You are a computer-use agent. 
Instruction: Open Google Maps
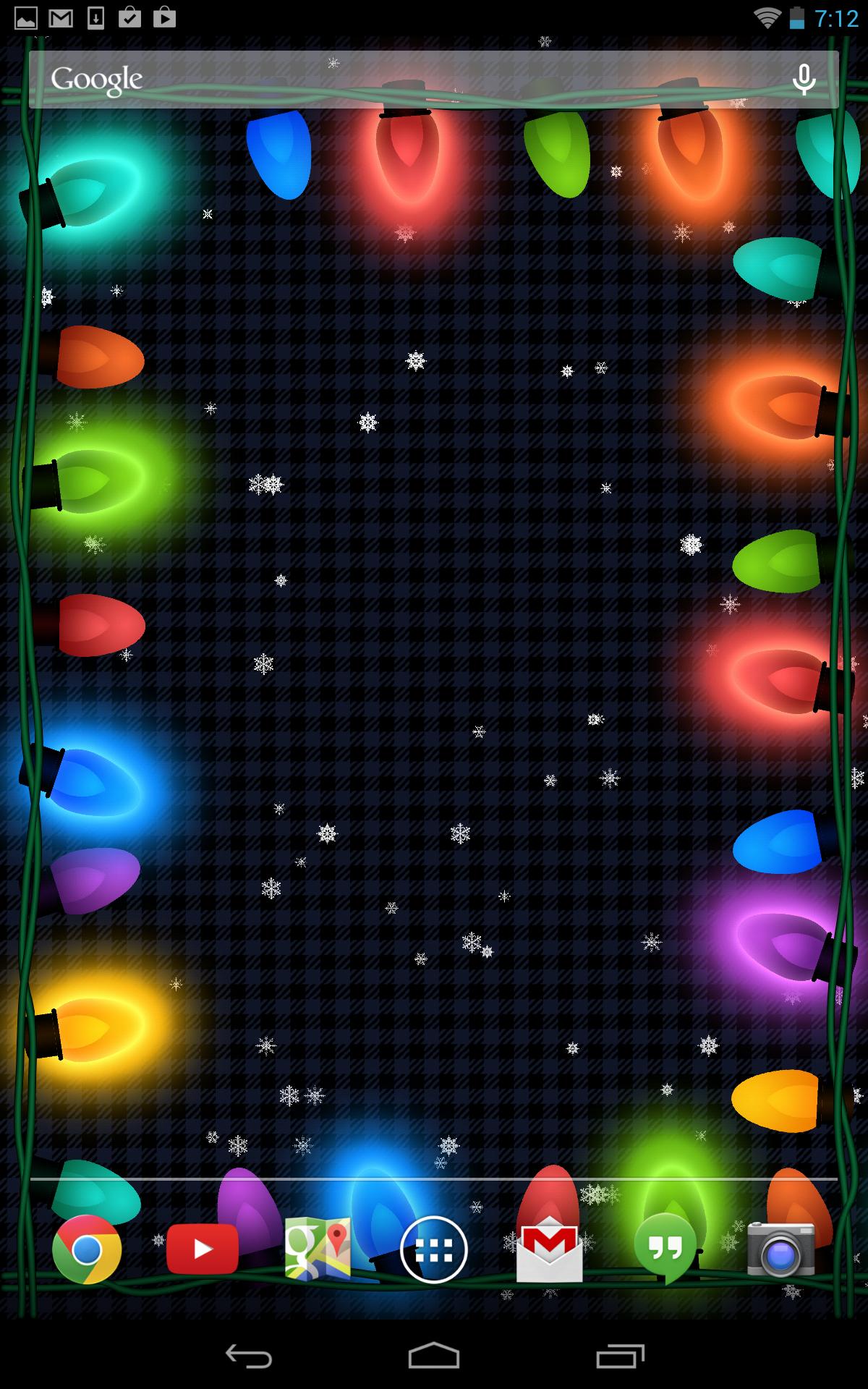(318, 1249)
